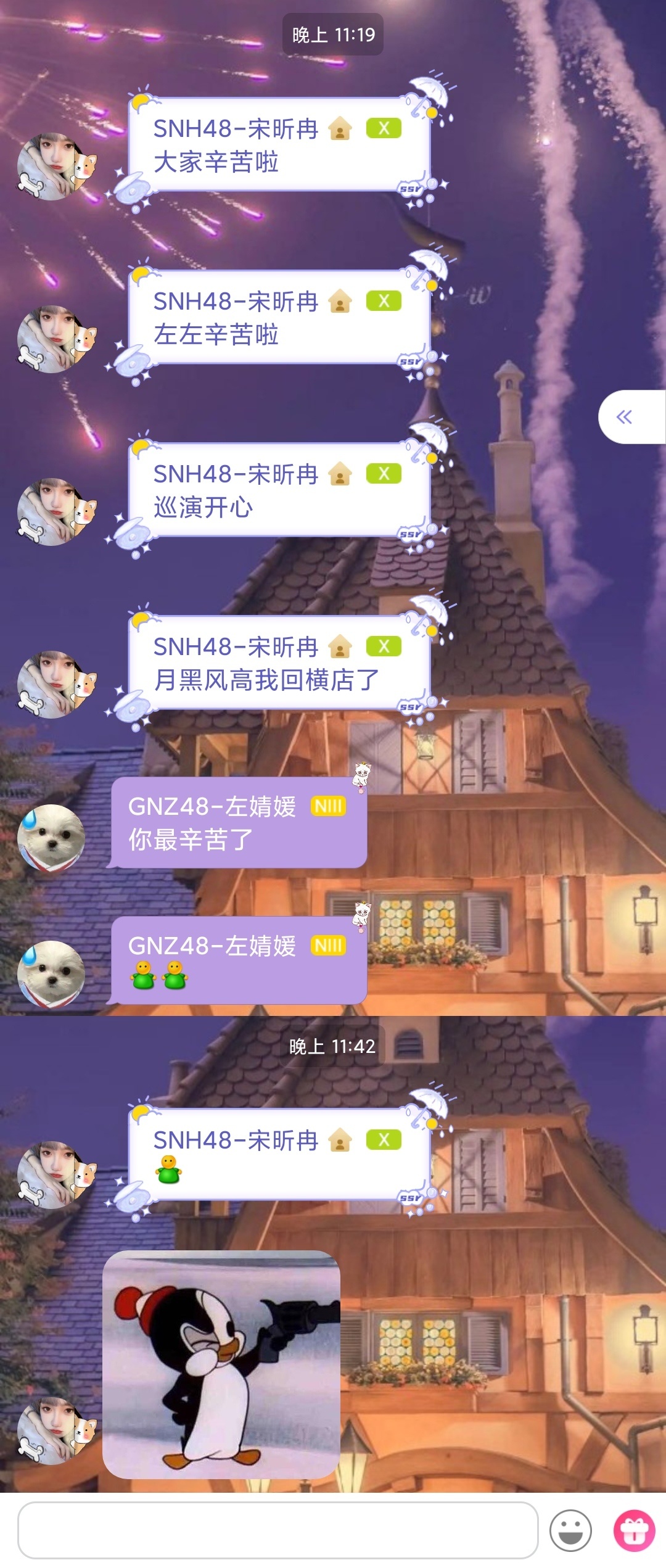This screenshot has width=666, height=1568.
Task: Tap the message input field
Action: 277,1530
